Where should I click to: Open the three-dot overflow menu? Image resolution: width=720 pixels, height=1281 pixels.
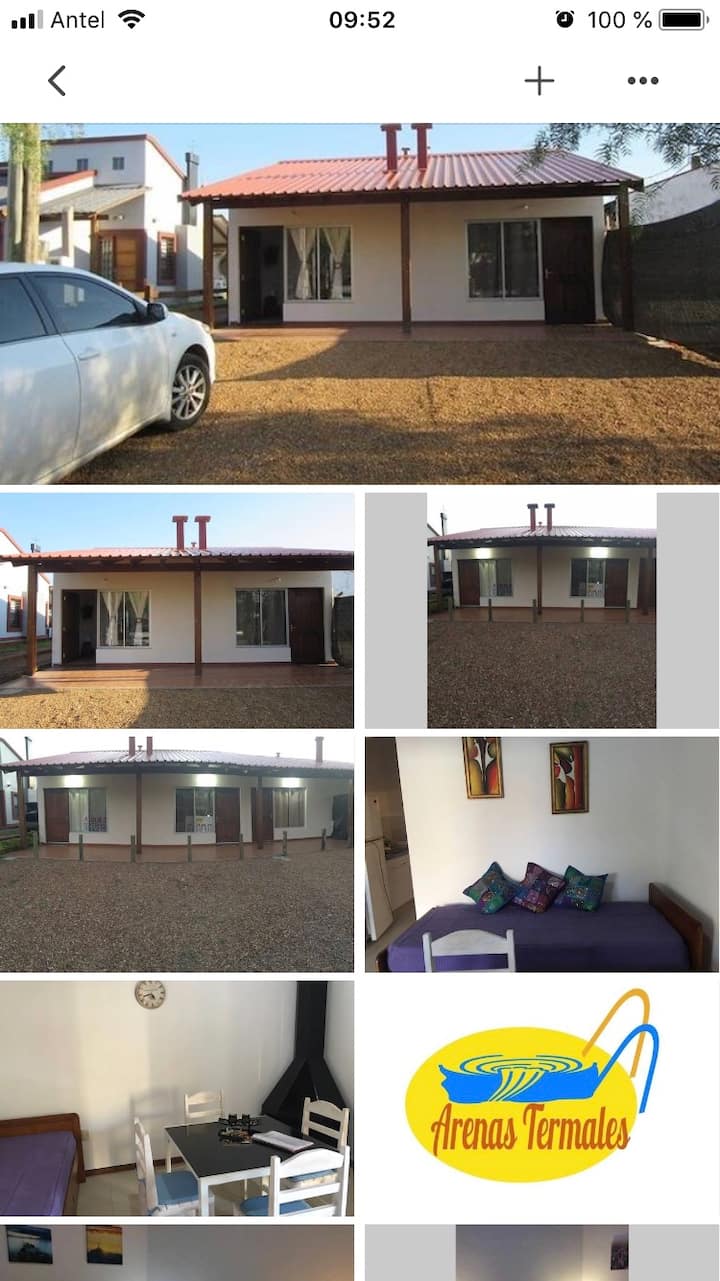[642, 81]
